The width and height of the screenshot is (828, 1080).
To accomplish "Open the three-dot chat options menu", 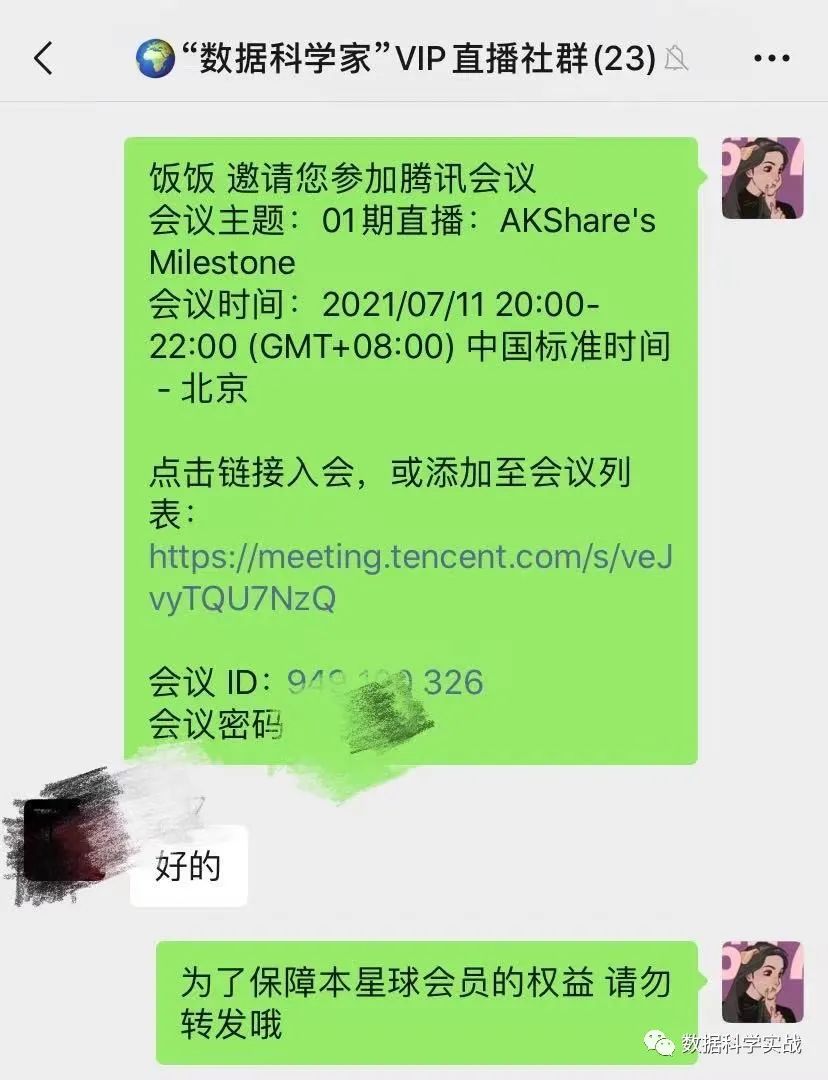I will [771, 59].
